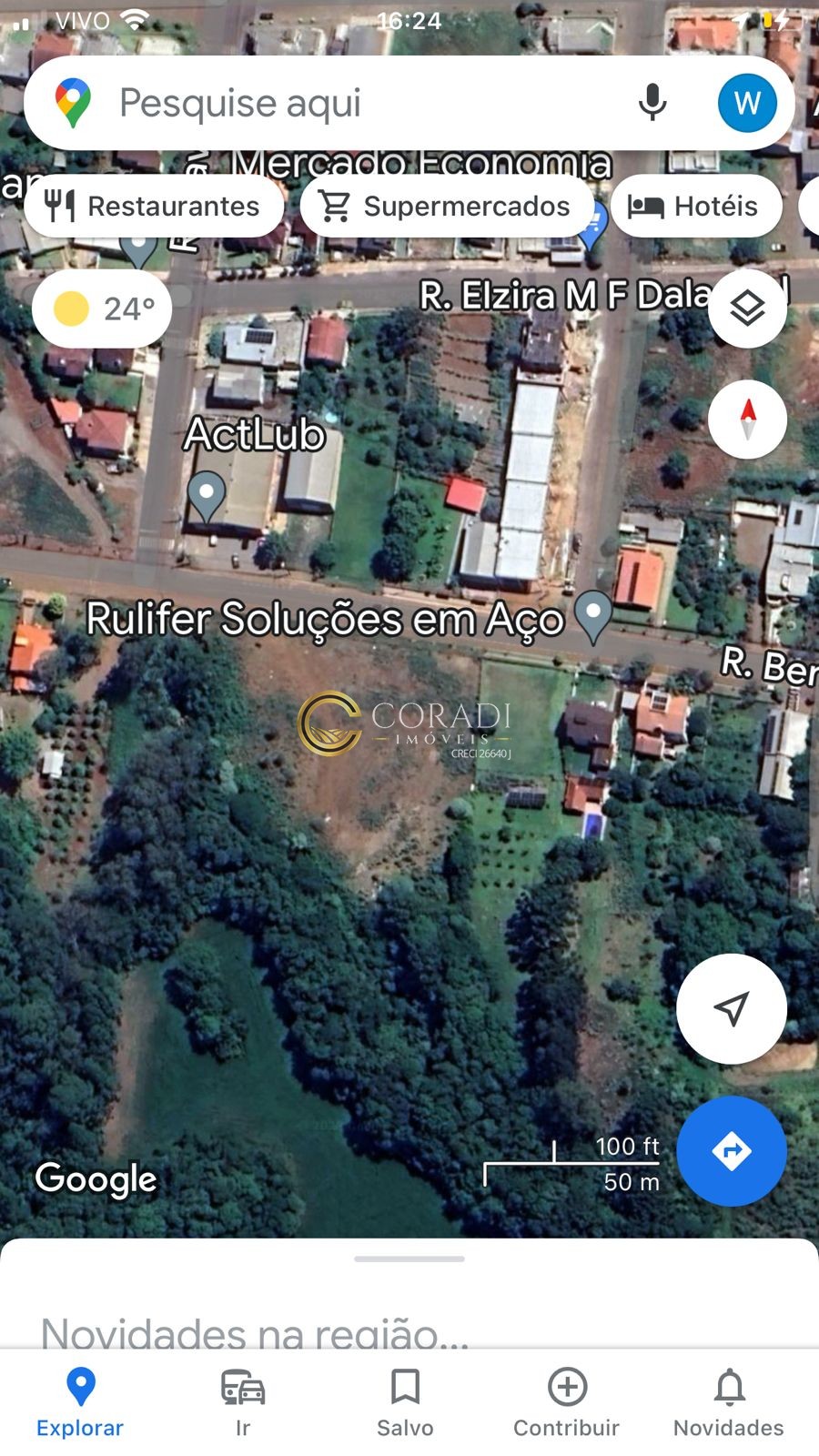Viewport: 819px width, 1456px height.
Task: Select the Hotéis chip
Action: tap(696, 207)
